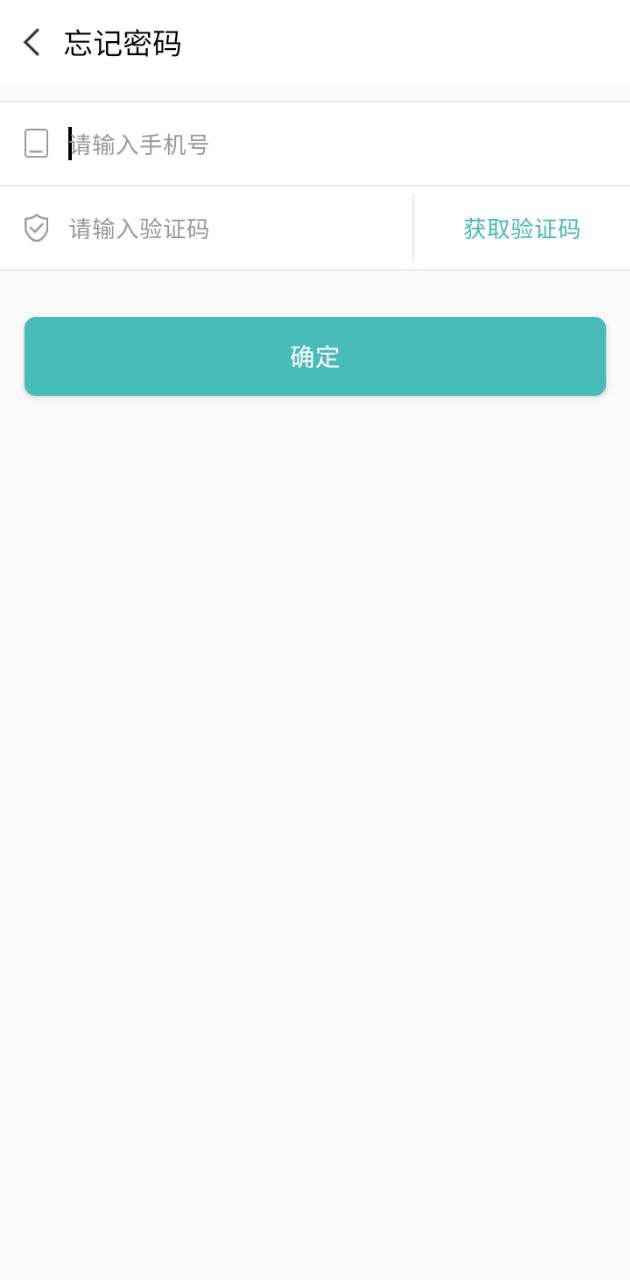Go back from the 忘记密码 page
This screenshot has height=1280, width=630.
click(x=32, y=43)
